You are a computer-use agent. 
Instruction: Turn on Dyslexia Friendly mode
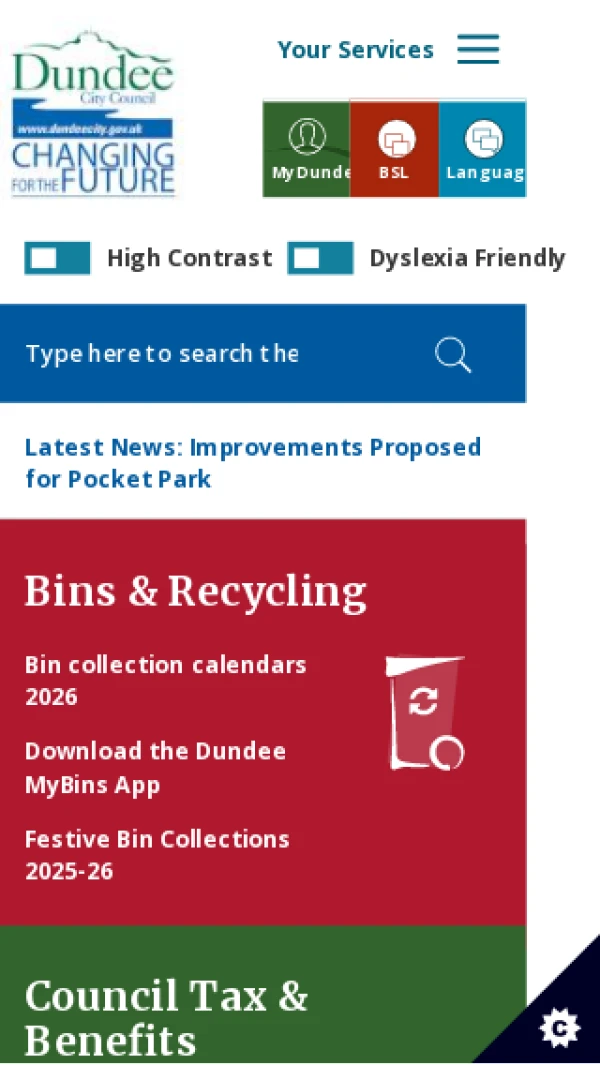pyautogui.click(x=320, y=258)
